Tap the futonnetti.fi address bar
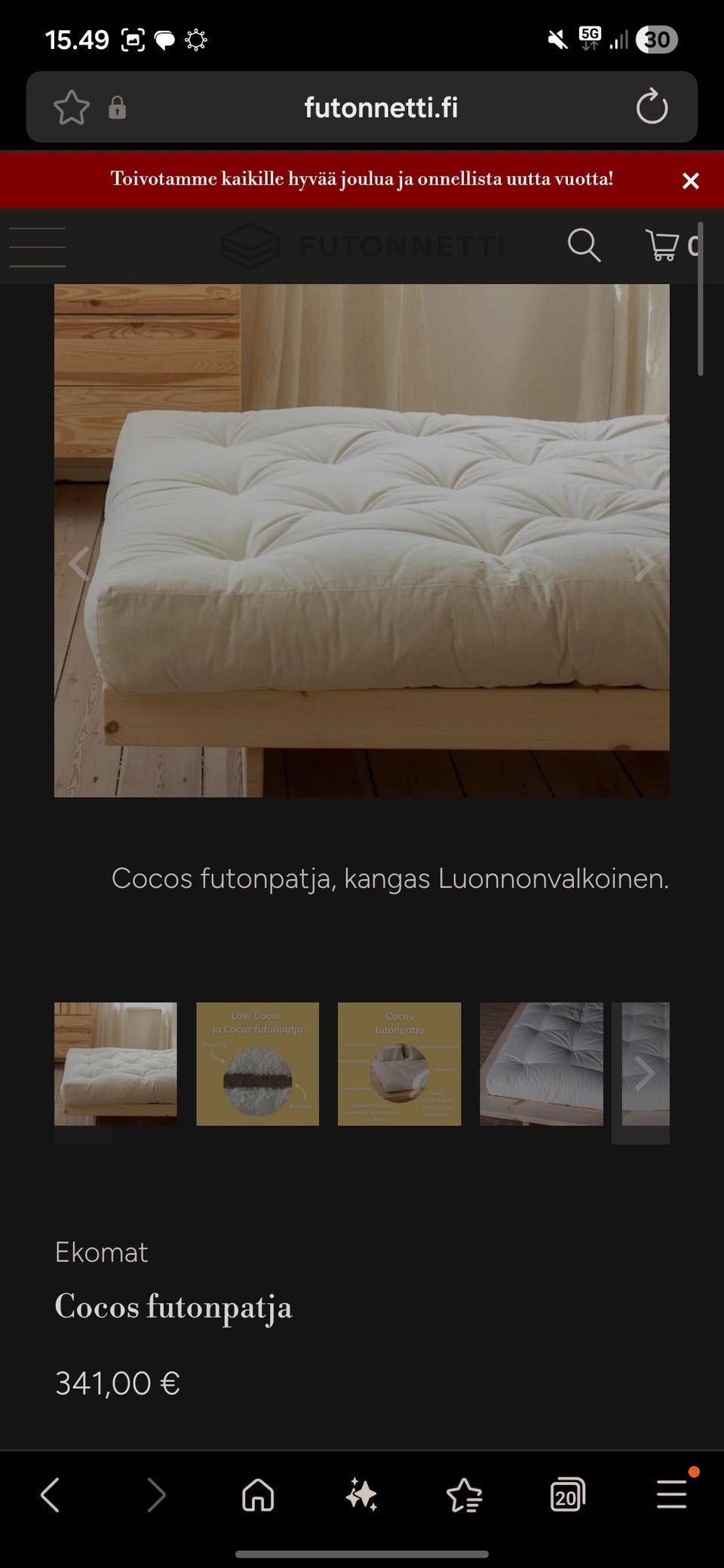 381,107
